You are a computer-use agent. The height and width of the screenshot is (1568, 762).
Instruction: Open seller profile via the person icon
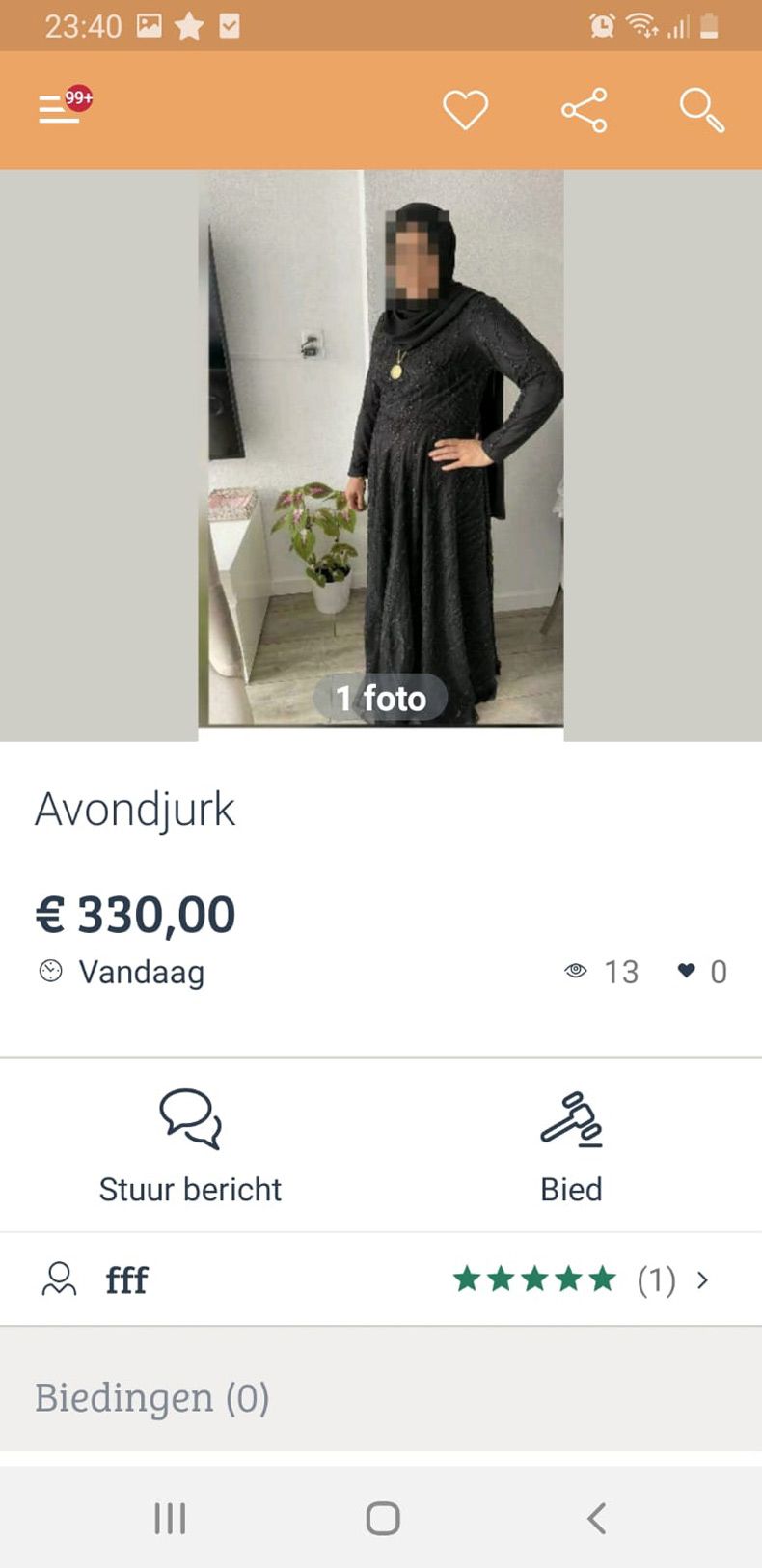pyautogui.click(x=60, y=1279)
